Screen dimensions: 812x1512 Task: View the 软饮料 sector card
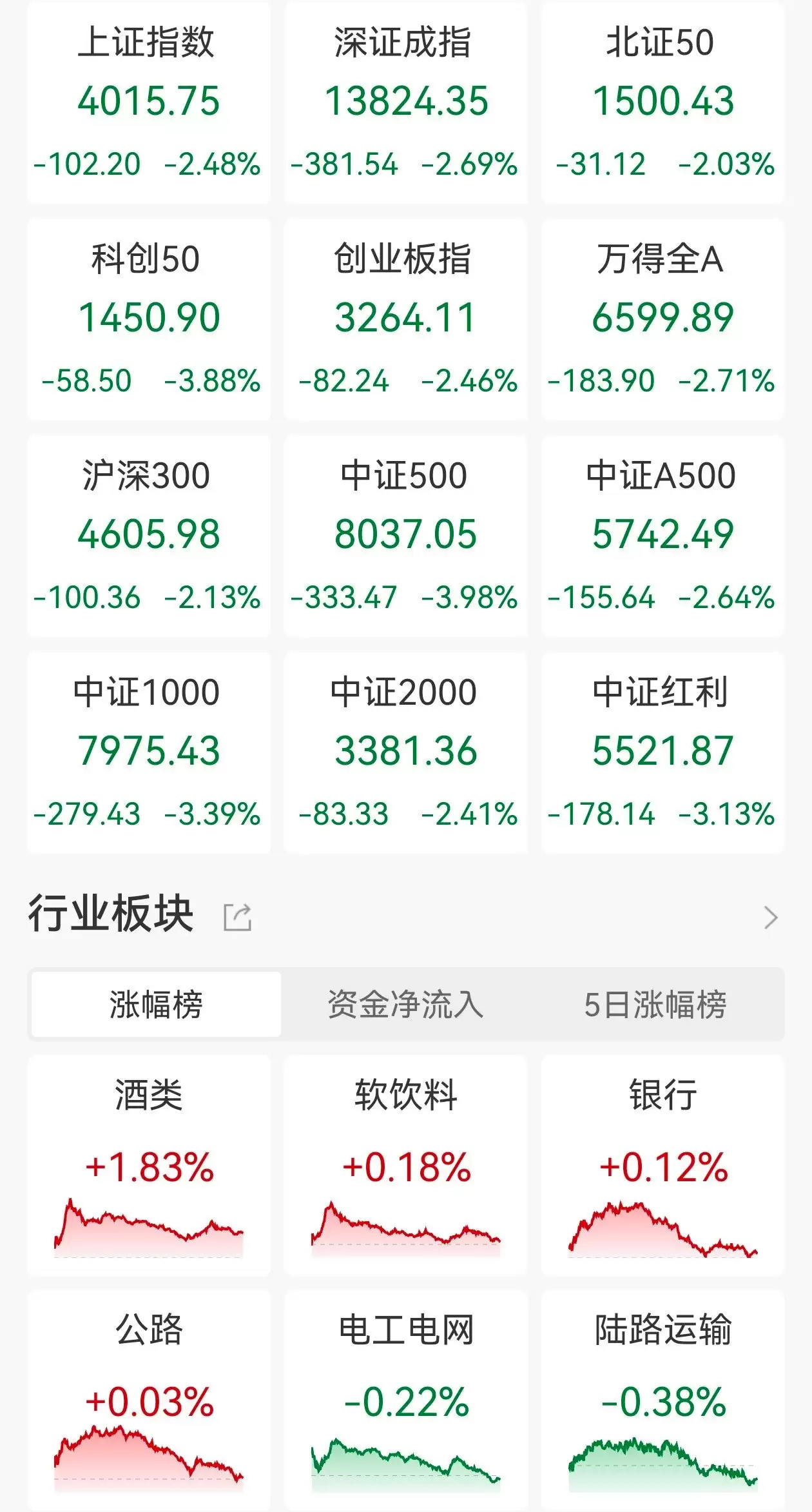coord(405,1165)
